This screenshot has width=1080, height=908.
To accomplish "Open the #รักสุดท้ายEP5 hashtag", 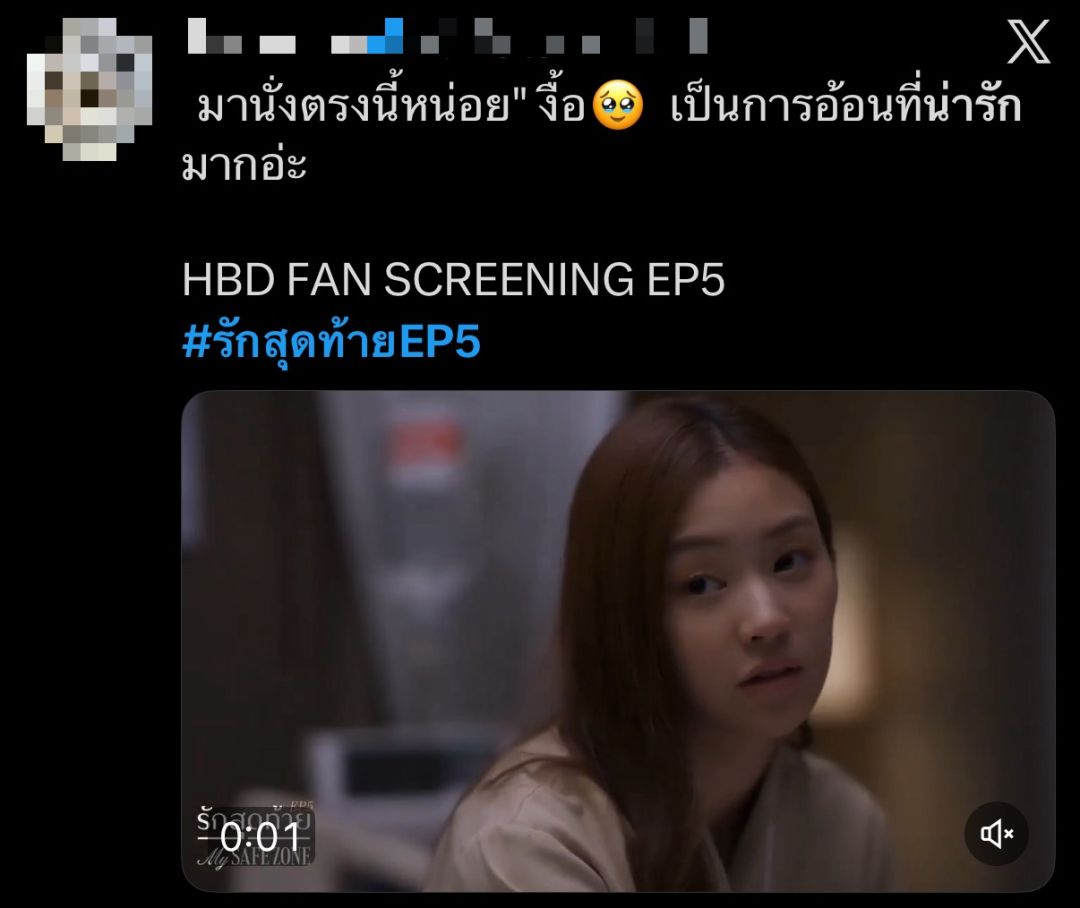I will tap(331, 342).
